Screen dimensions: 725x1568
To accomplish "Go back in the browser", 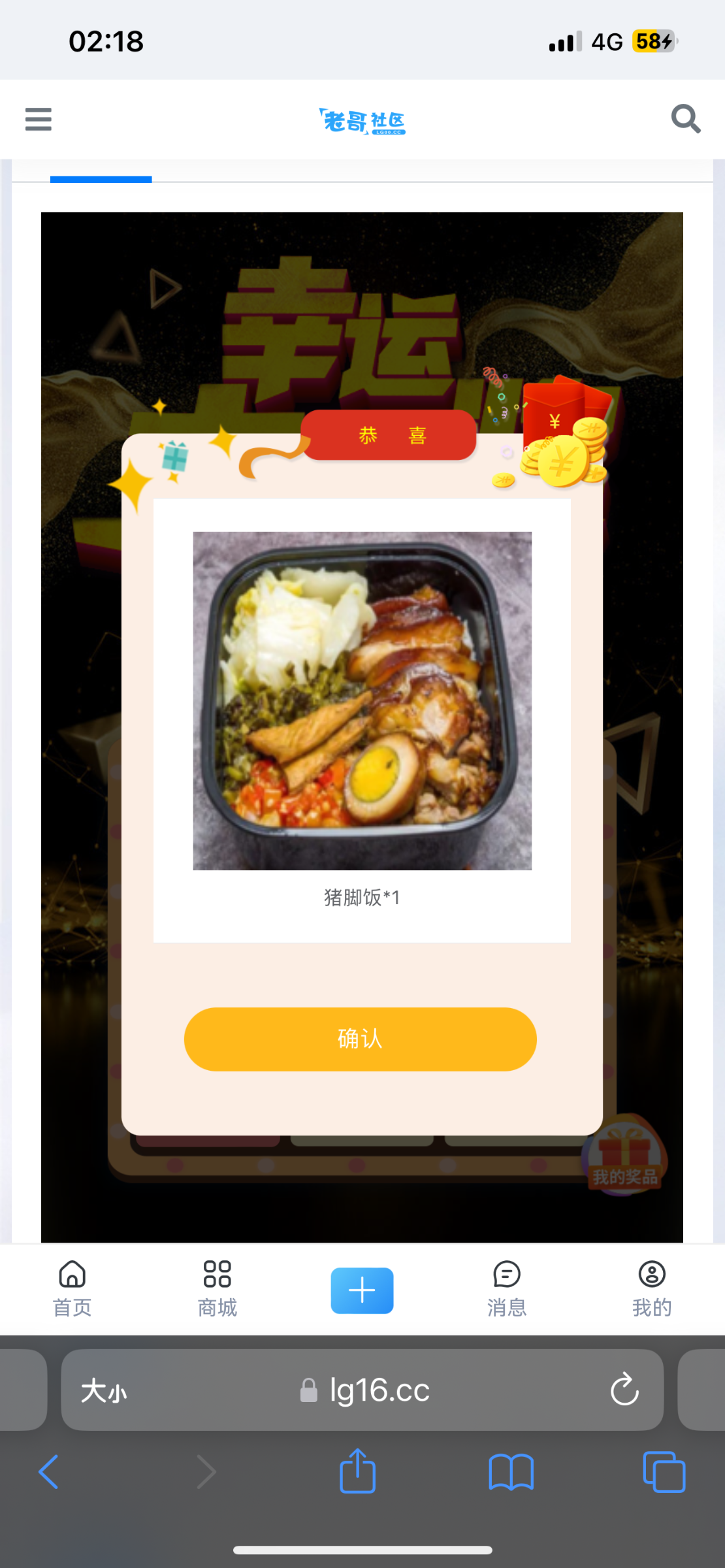I will 49,1472.
